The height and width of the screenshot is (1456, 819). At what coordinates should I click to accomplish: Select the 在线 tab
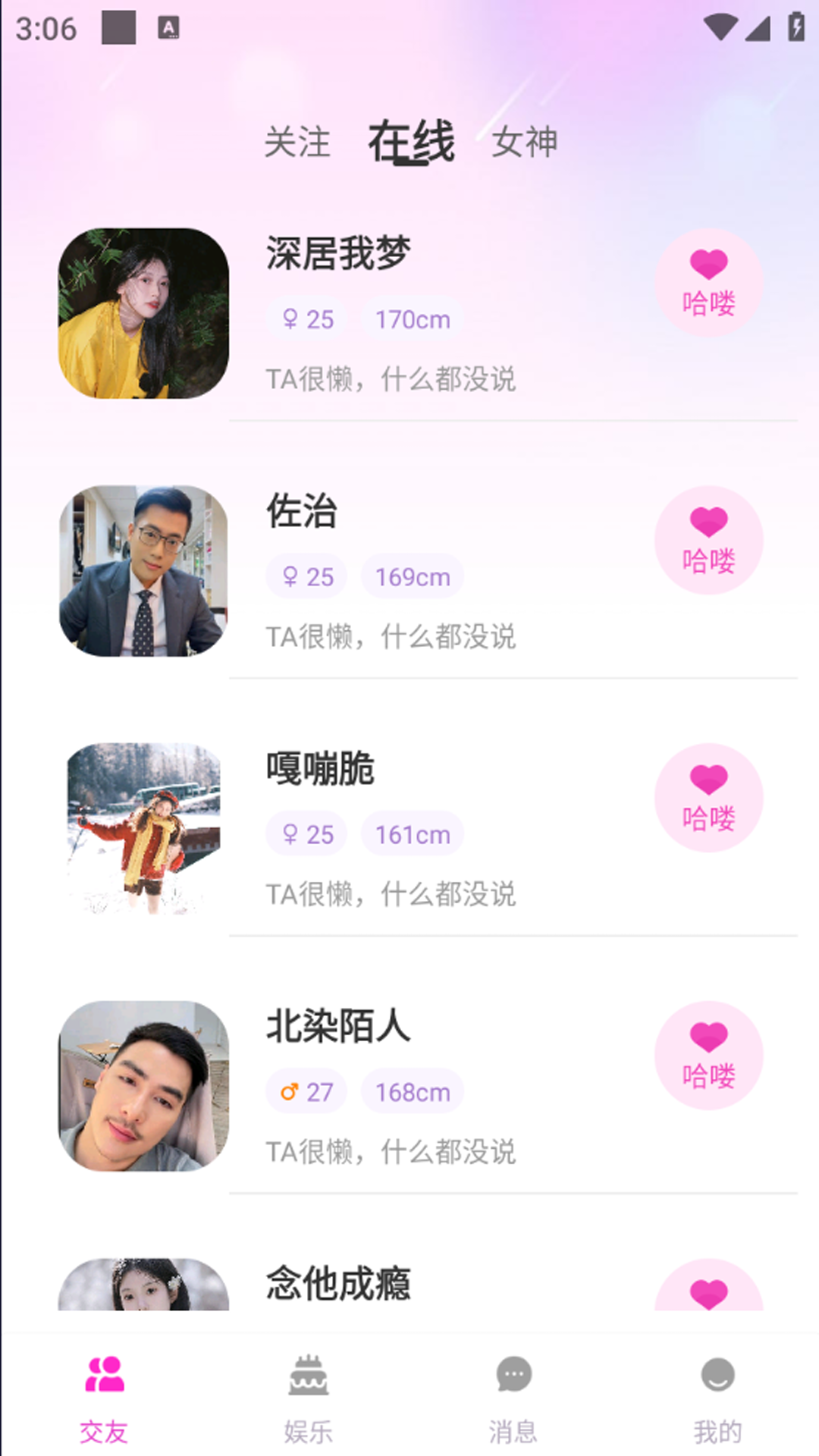pos(411,142)
